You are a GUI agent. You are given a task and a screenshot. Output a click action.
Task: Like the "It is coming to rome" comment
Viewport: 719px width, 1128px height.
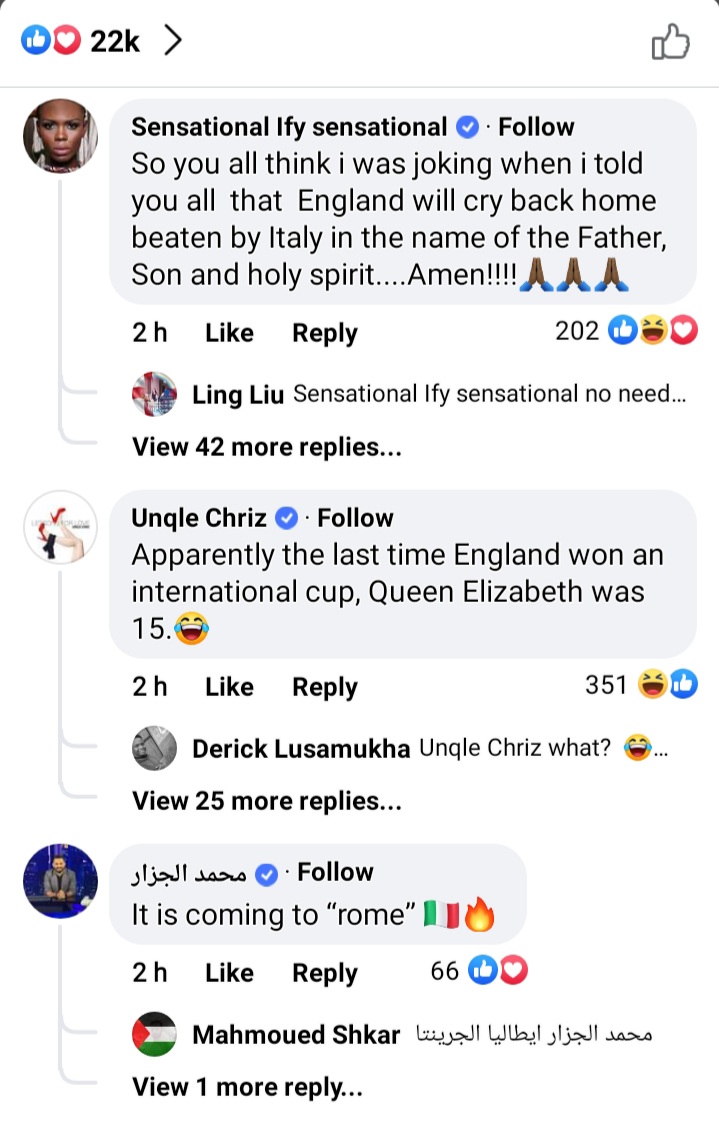[x=229, y=973]
